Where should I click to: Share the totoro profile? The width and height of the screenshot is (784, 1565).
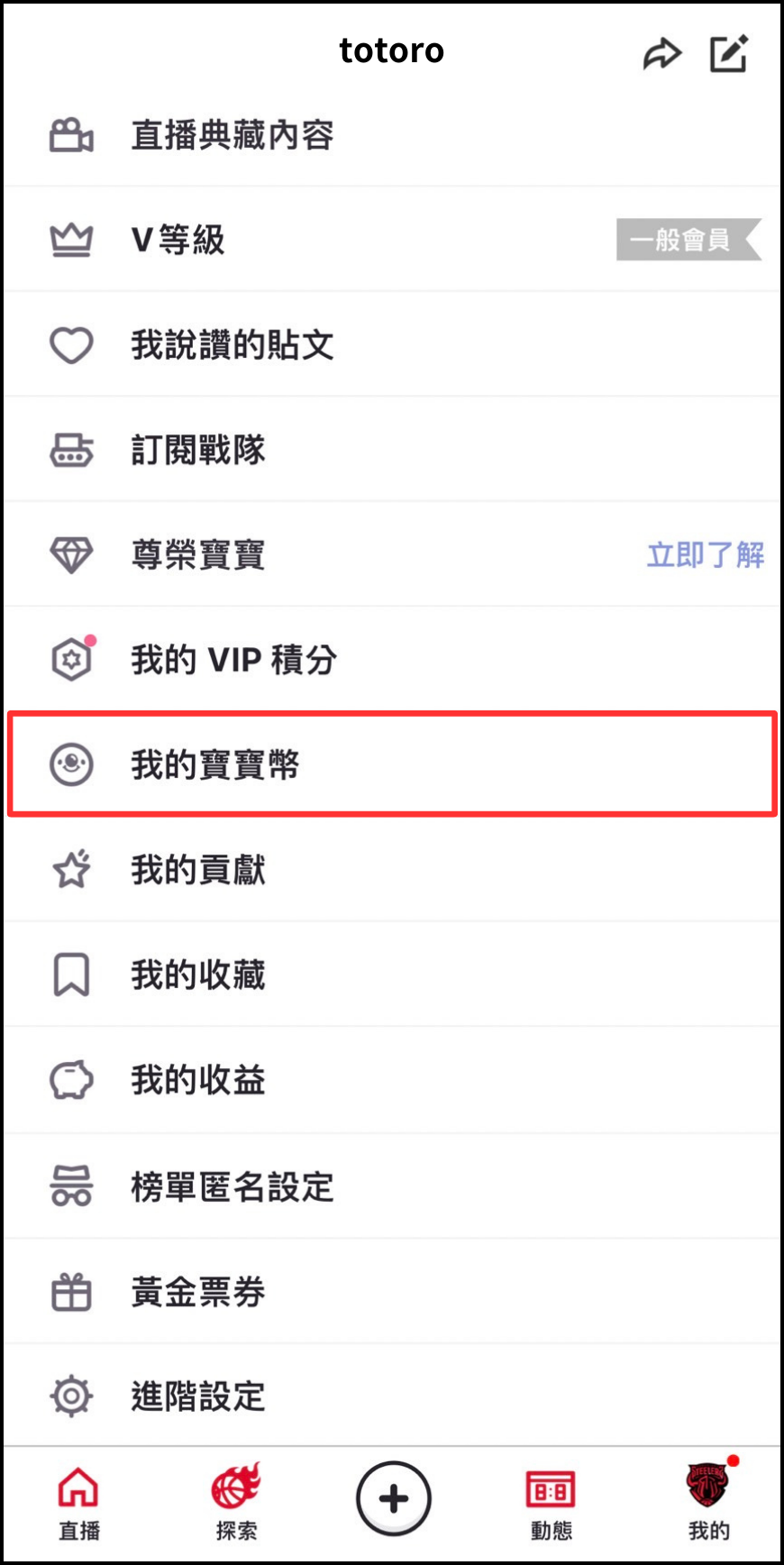coord(661,54)
